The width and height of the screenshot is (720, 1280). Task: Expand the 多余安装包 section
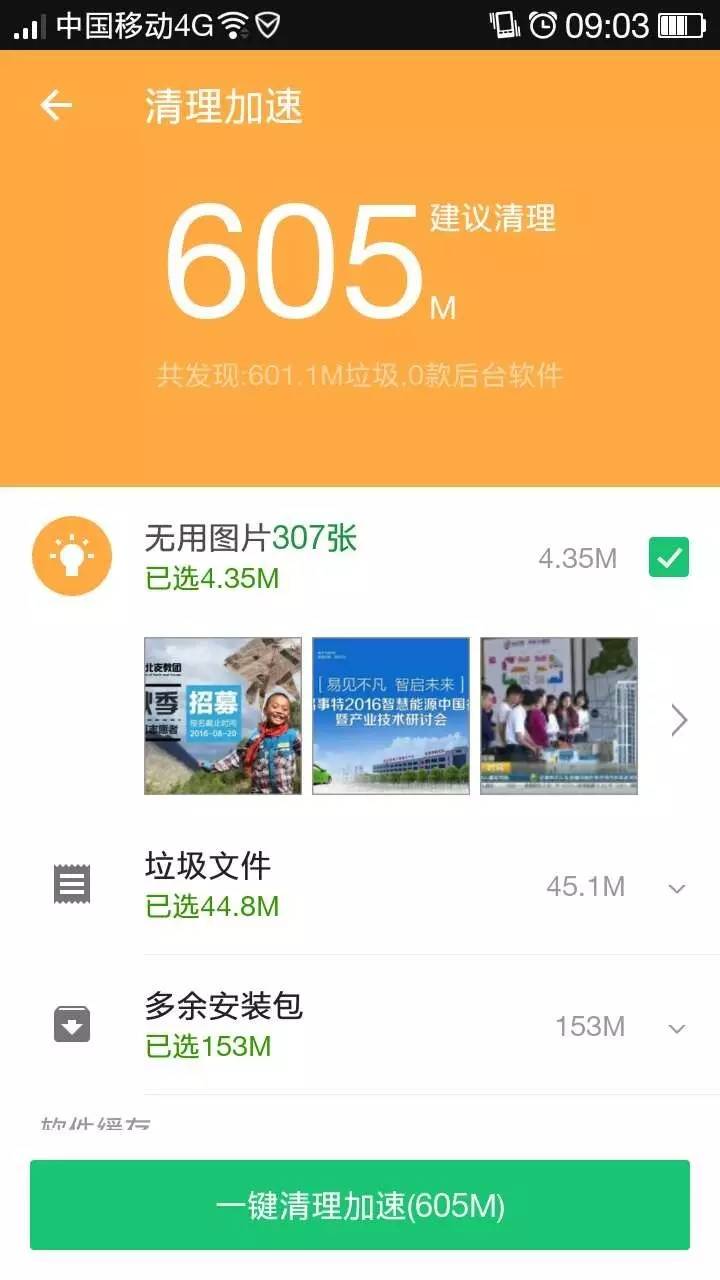coord(677,1027)
